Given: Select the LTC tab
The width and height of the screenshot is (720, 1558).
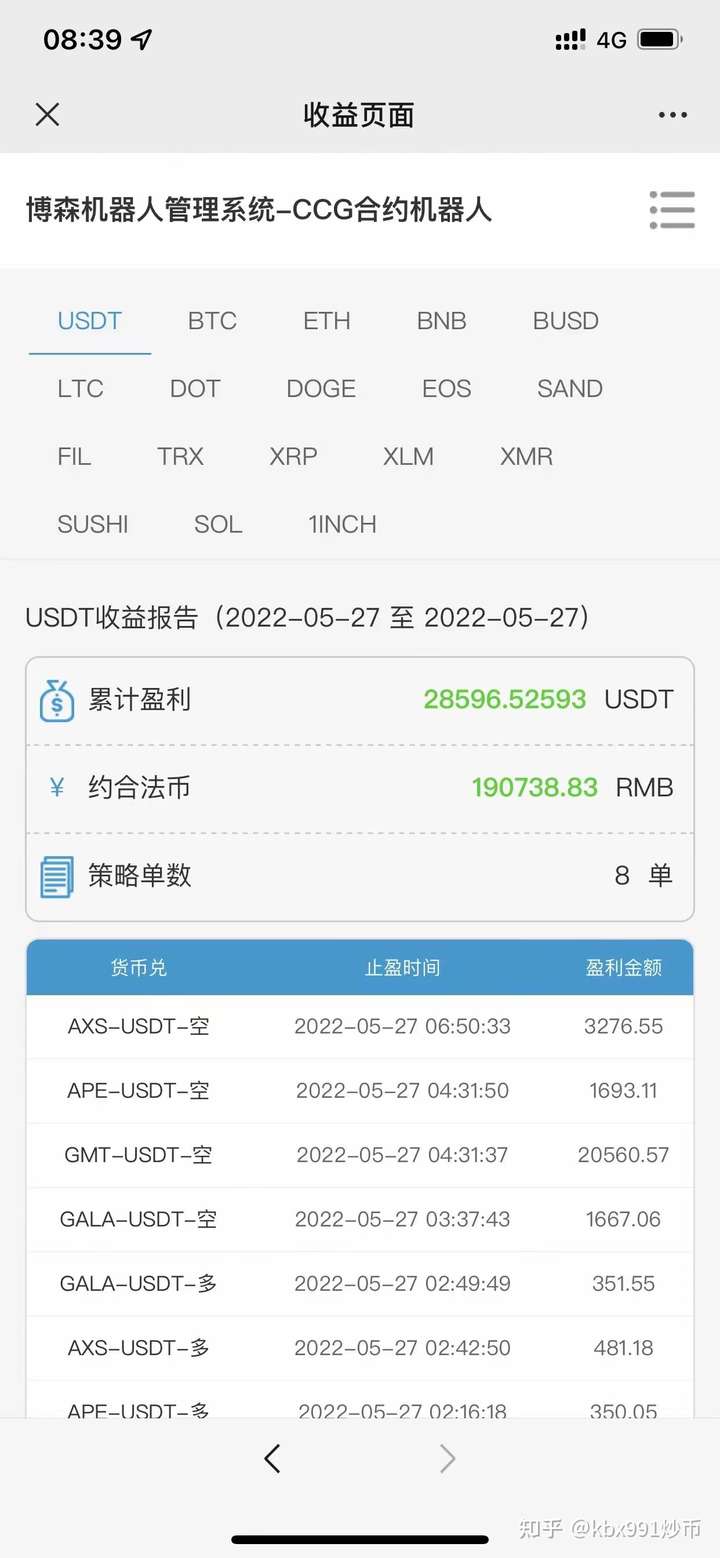Looking at the screenshot, I should pos(80,389).
